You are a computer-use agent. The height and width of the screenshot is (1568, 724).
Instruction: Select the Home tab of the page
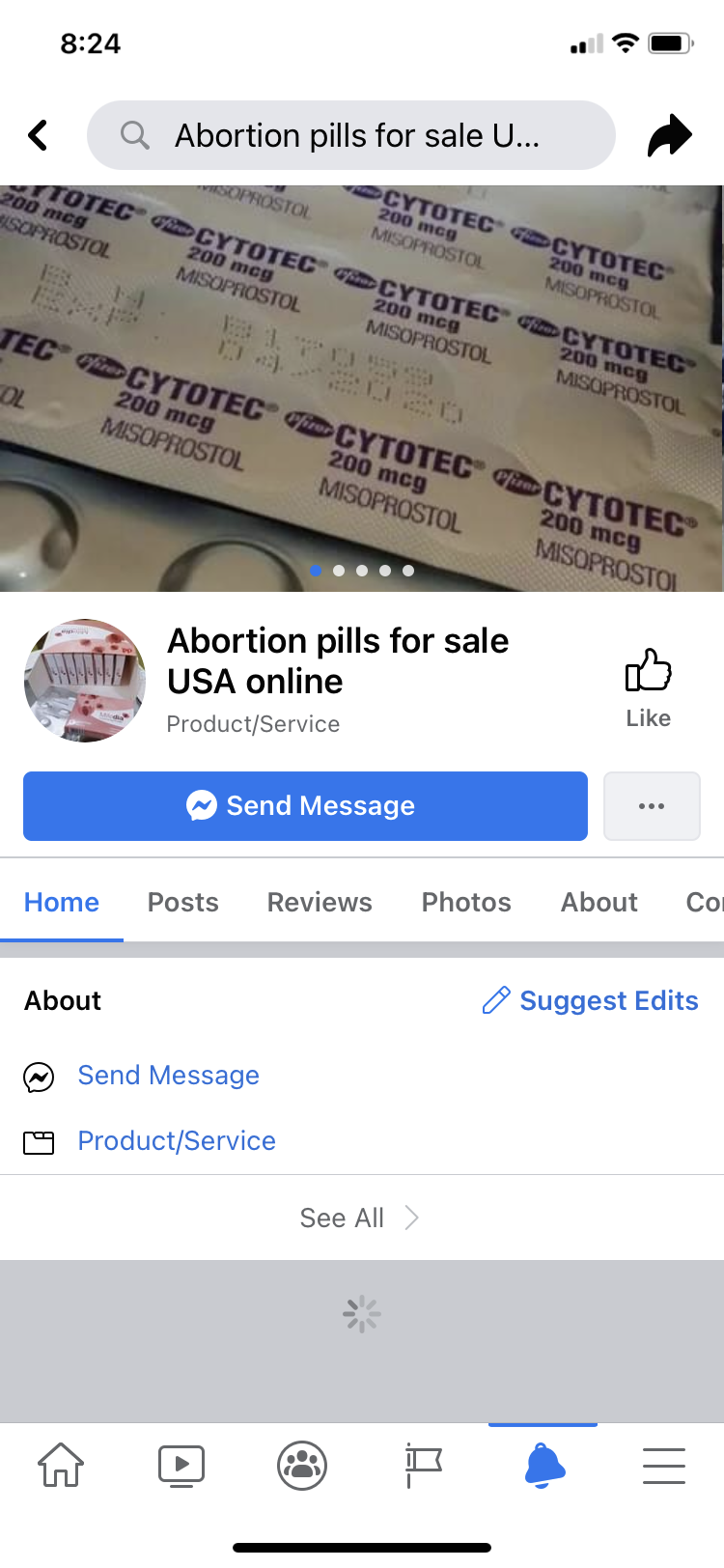(x=62, y=902)
